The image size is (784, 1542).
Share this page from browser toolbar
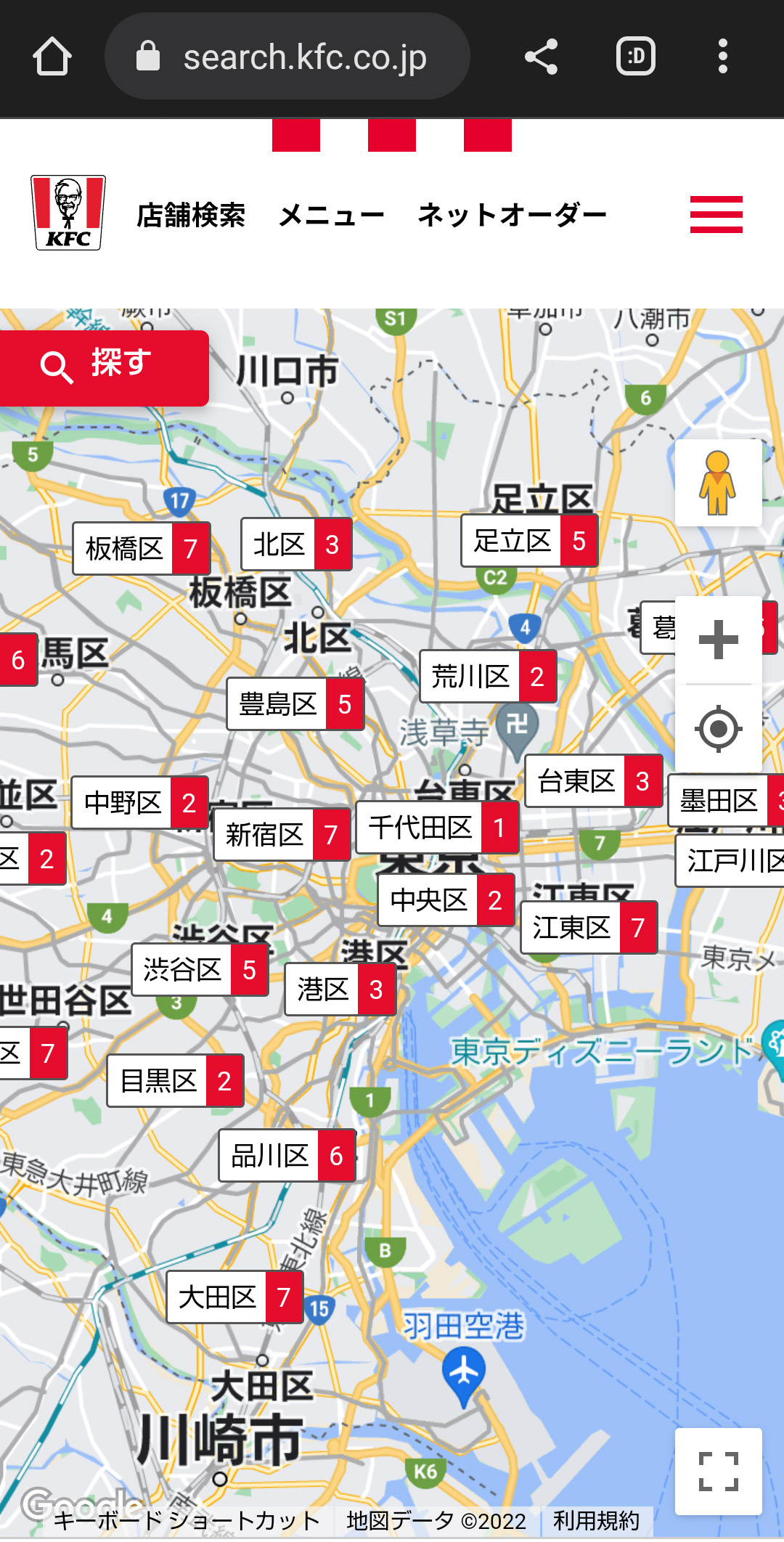point(541,57)
